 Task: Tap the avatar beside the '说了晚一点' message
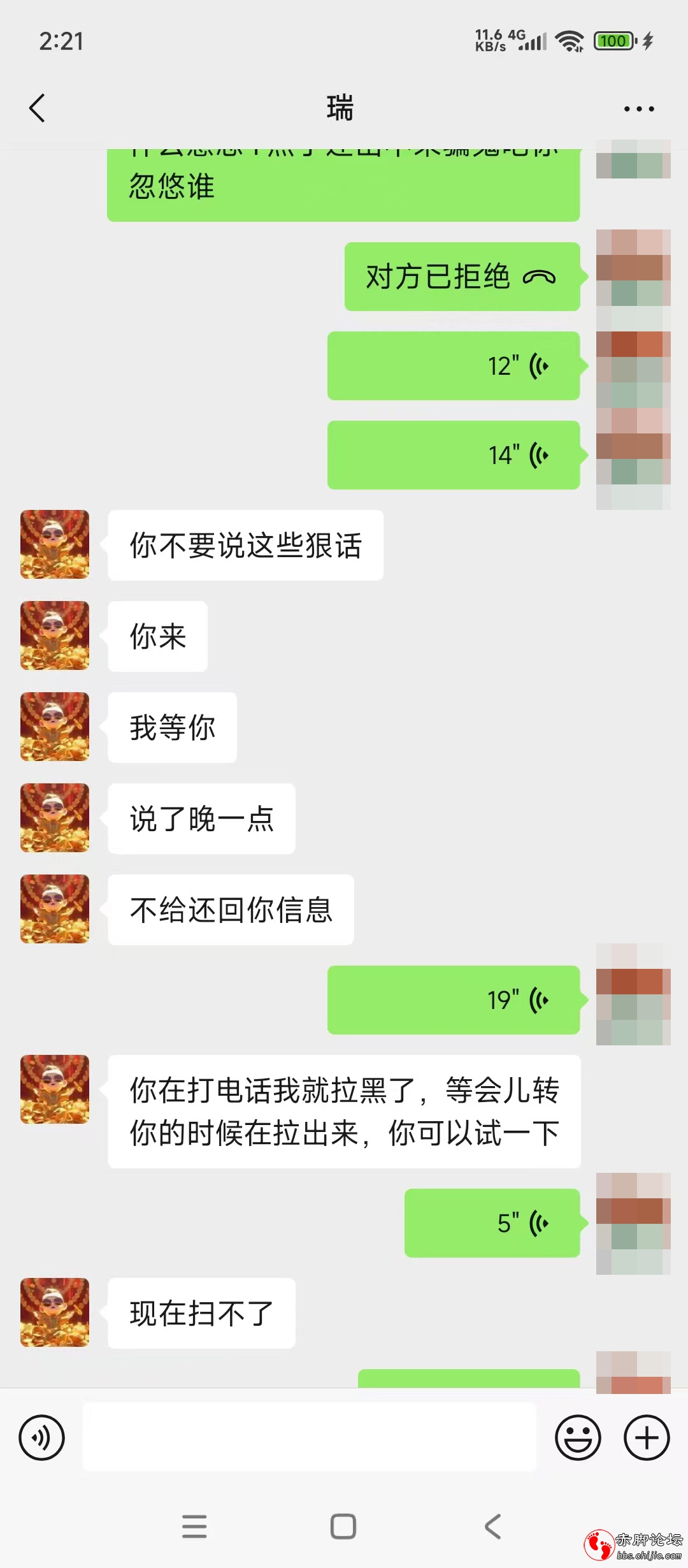pyautogui.click(x=54, y=819)
